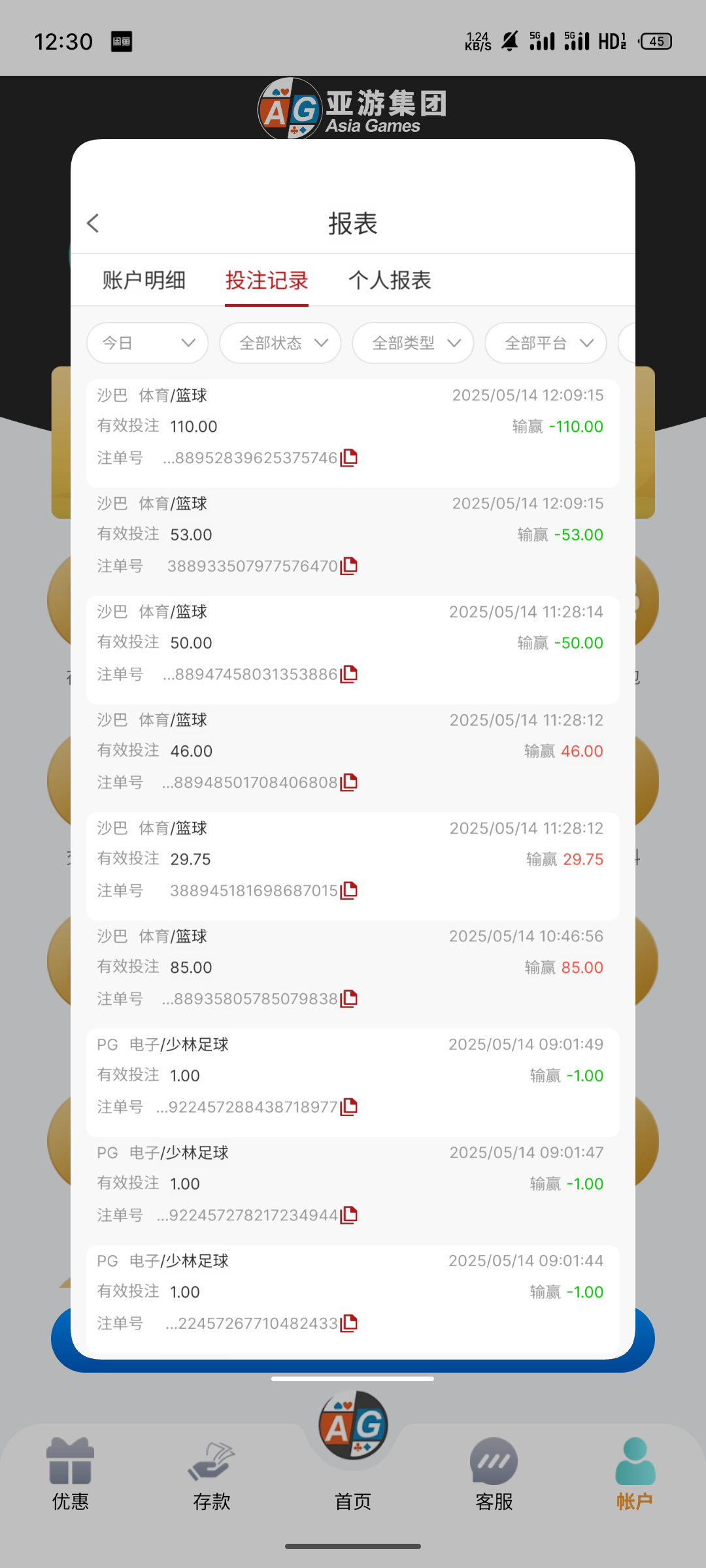Go to the 存款 tab
The height and width of the screenshot is (1568, 706).
[x=212, y=1475]
